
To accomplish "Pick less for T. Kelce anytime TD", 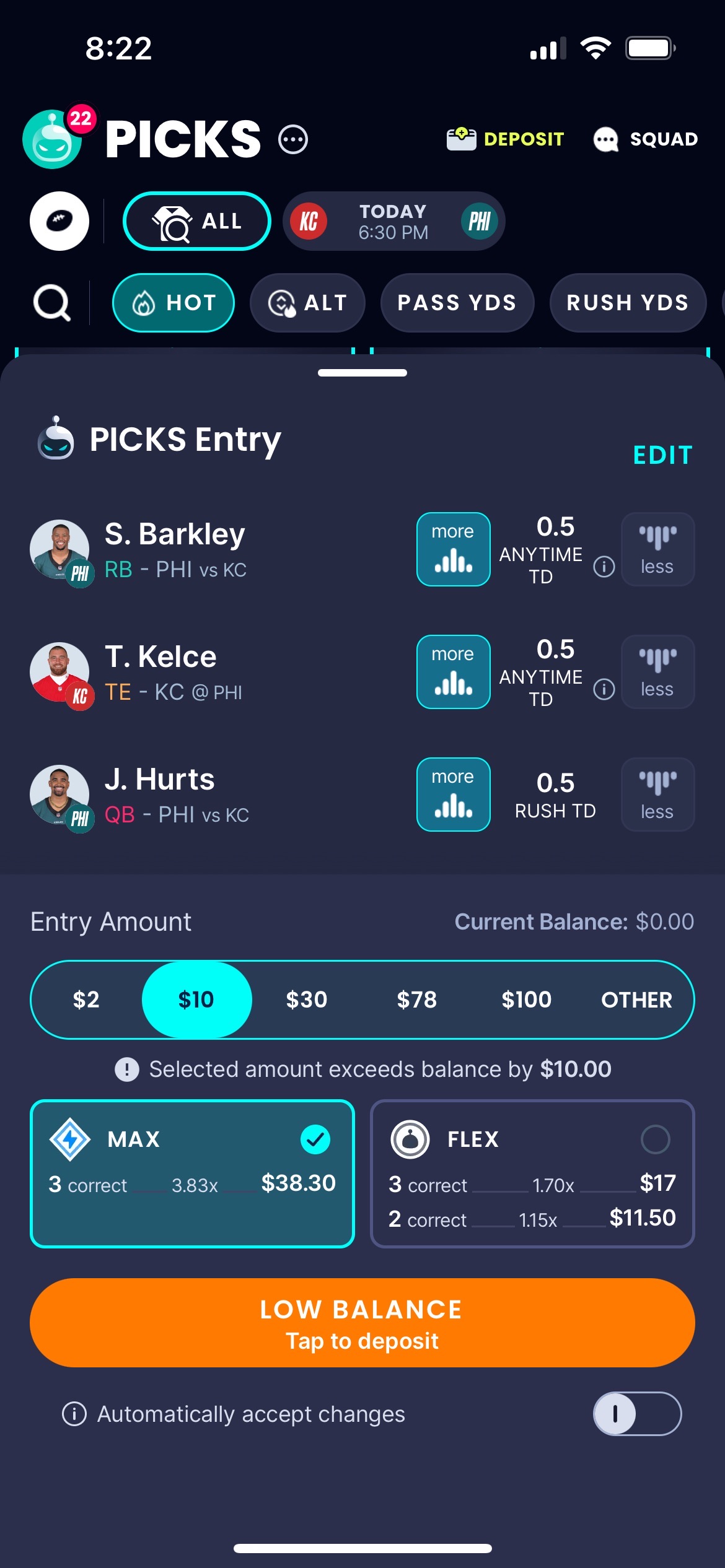I will (x=657, y=672).
